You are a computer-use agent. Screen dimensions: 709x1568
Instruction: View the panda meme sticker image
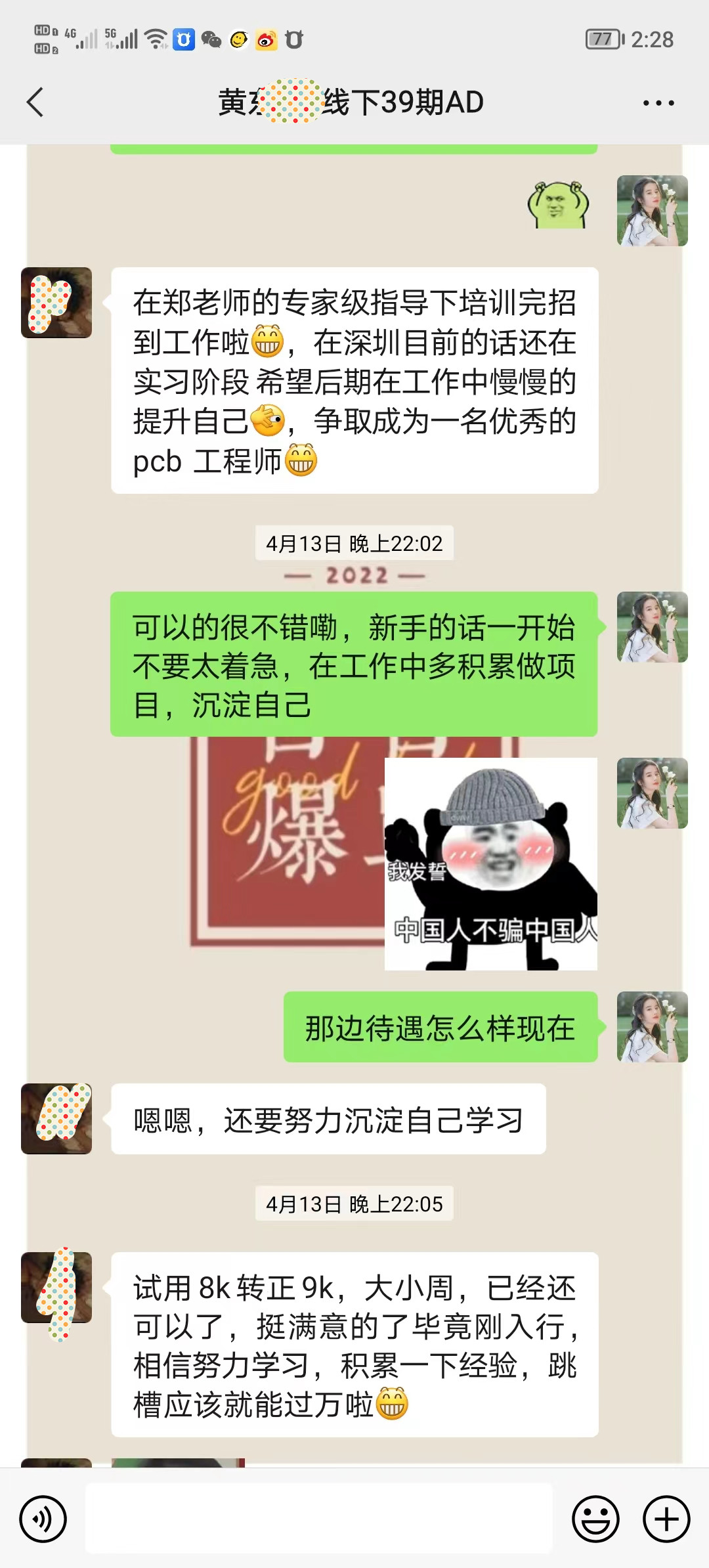click(x=490, y=864)
